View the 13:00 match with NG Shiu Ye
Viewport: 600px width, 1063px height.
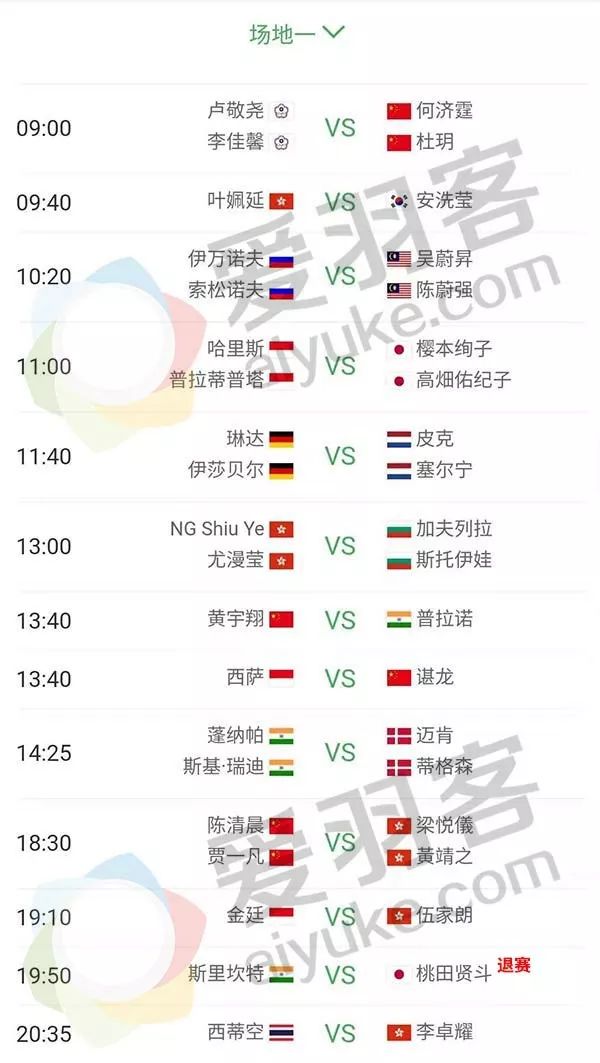pyautogui.click(x=300, y=546)
